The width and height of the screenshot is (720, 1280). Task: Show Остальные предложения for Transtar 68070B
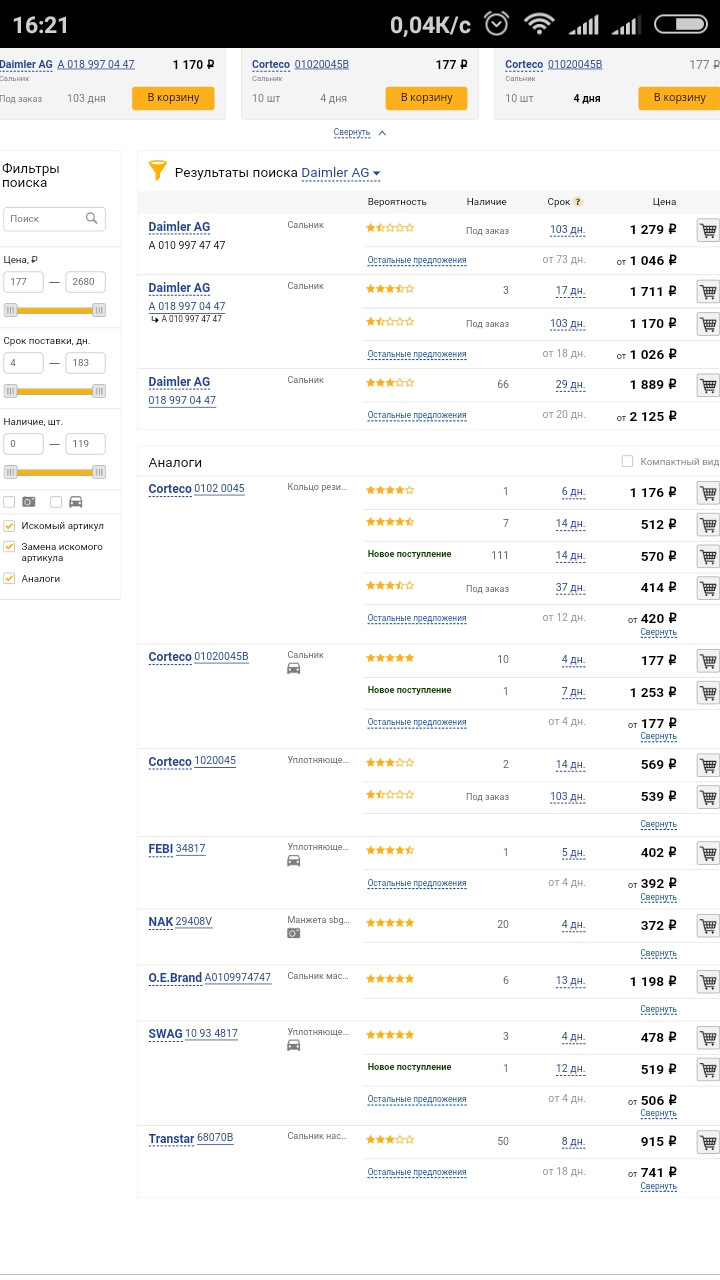point(416,1171)
